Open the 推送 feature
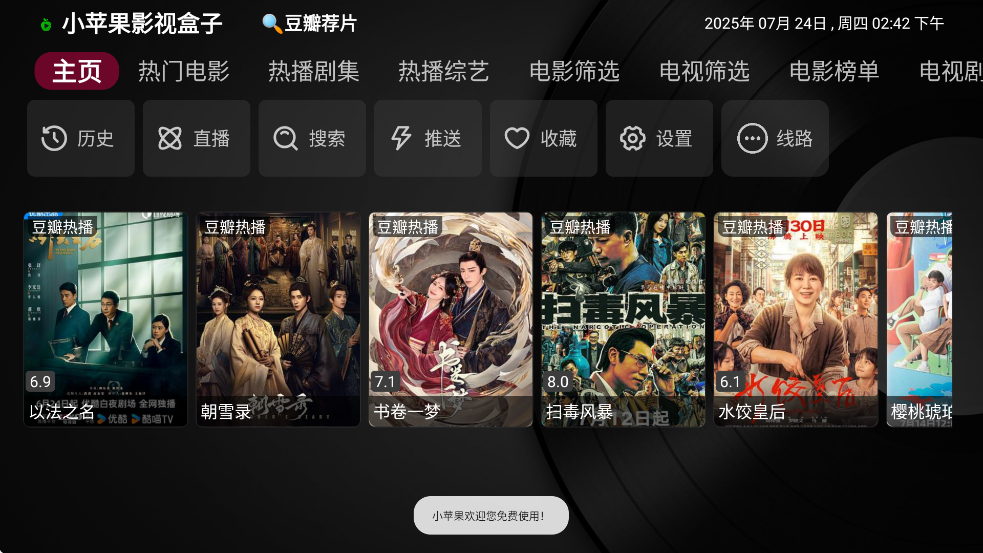 (x=428, y=139)
